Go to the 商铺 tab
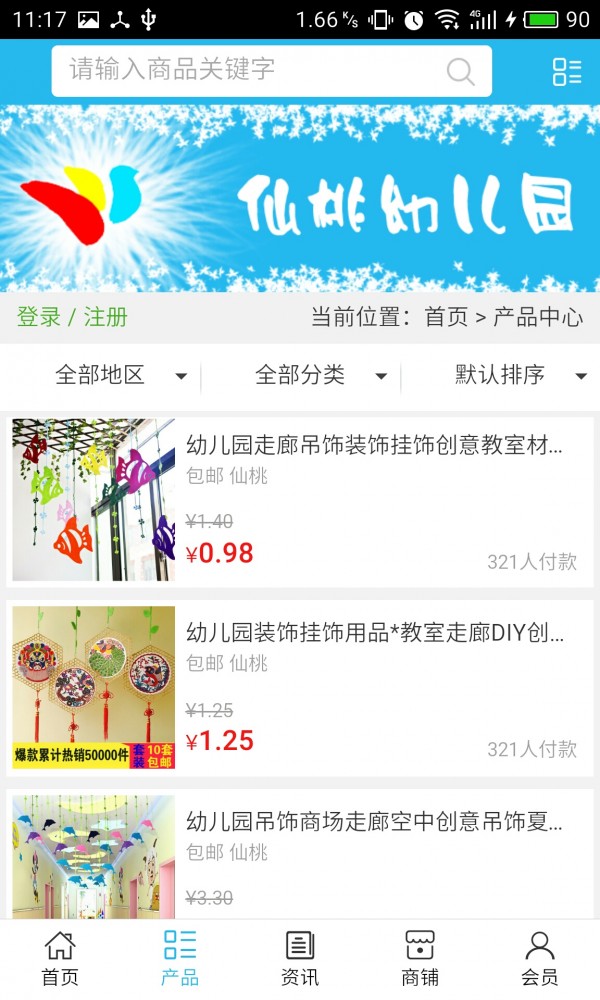 point(420,958)
